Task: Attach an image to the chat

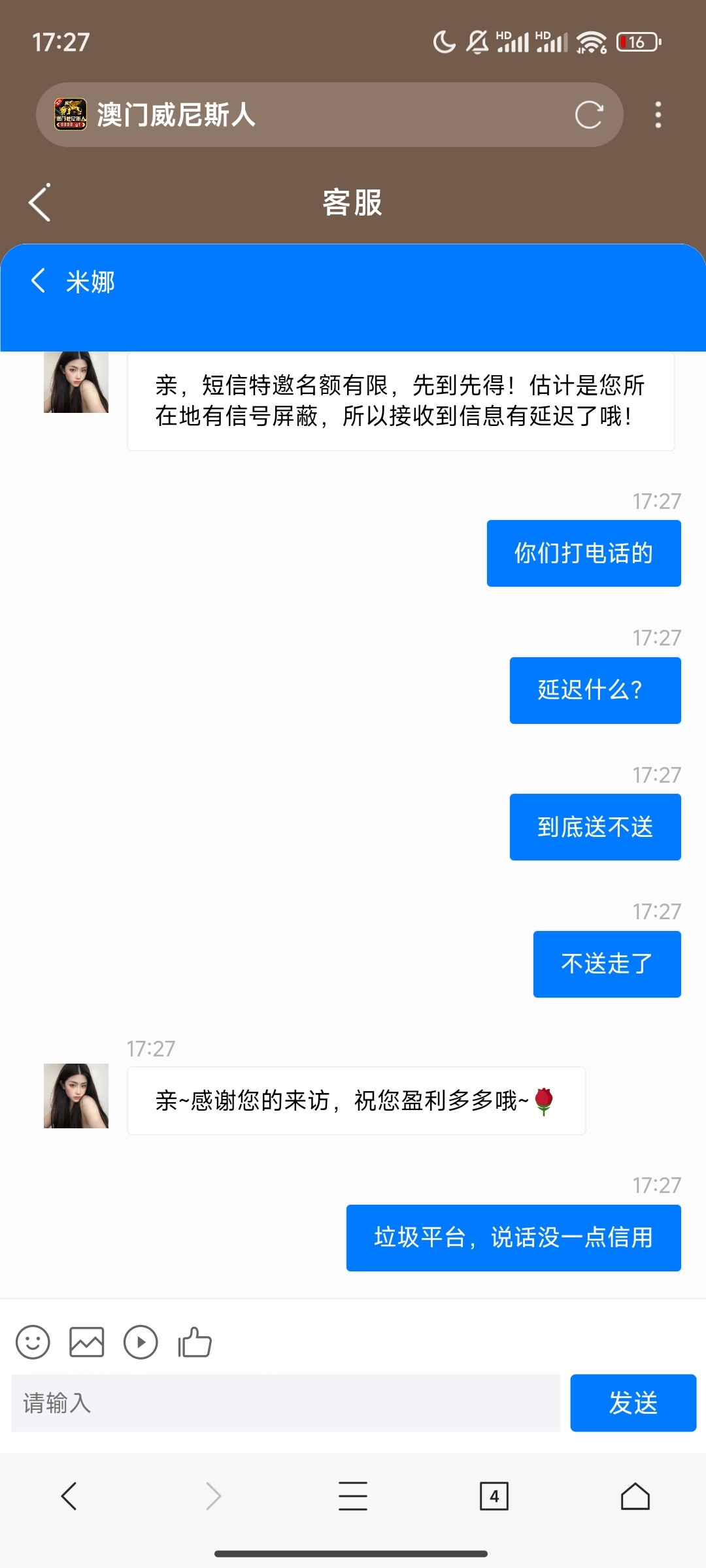Action: pyautogui.click(x=87, y=1343)
